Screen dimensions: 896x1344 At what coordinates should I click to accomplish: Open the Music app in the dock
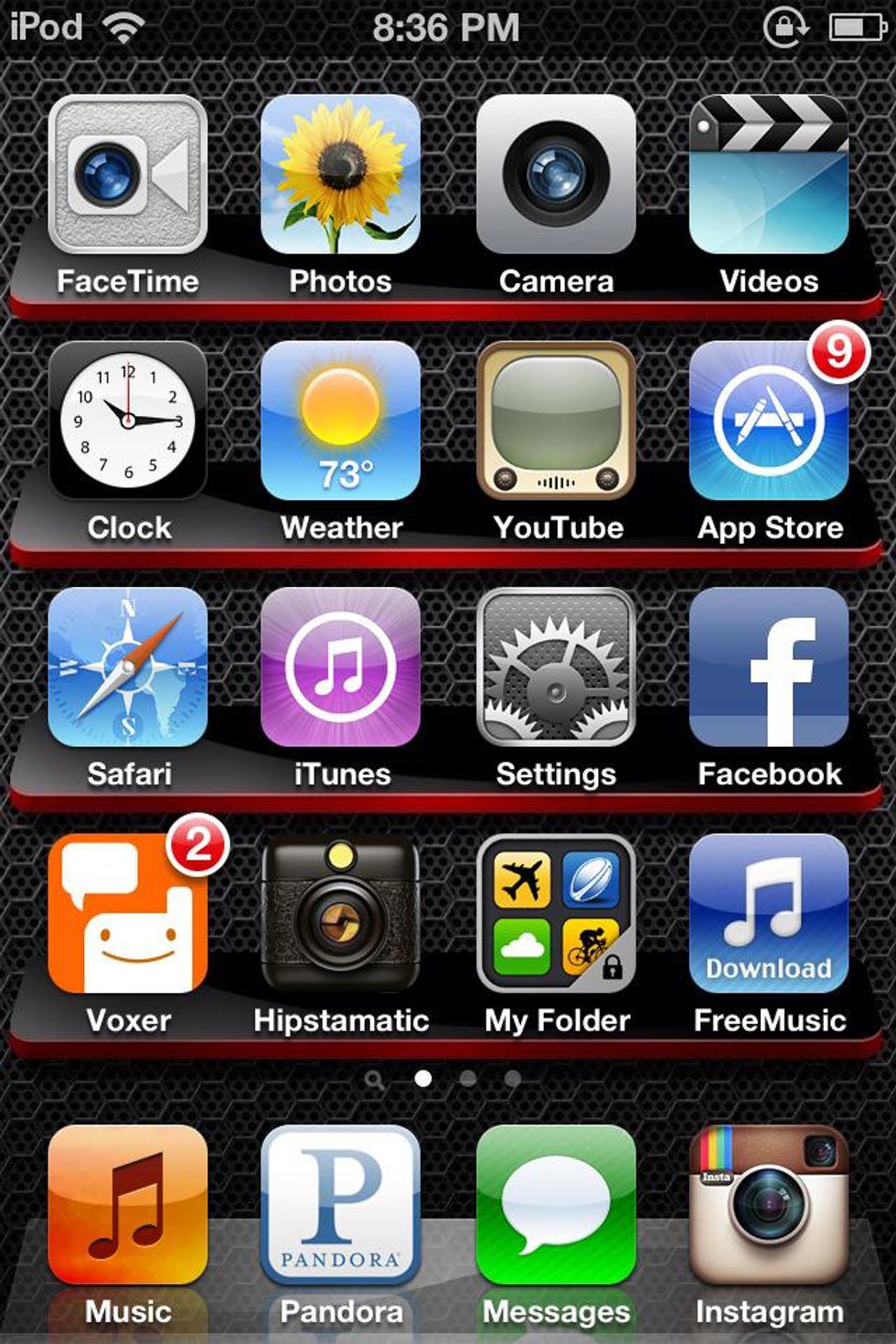[x=128, y=1204]
